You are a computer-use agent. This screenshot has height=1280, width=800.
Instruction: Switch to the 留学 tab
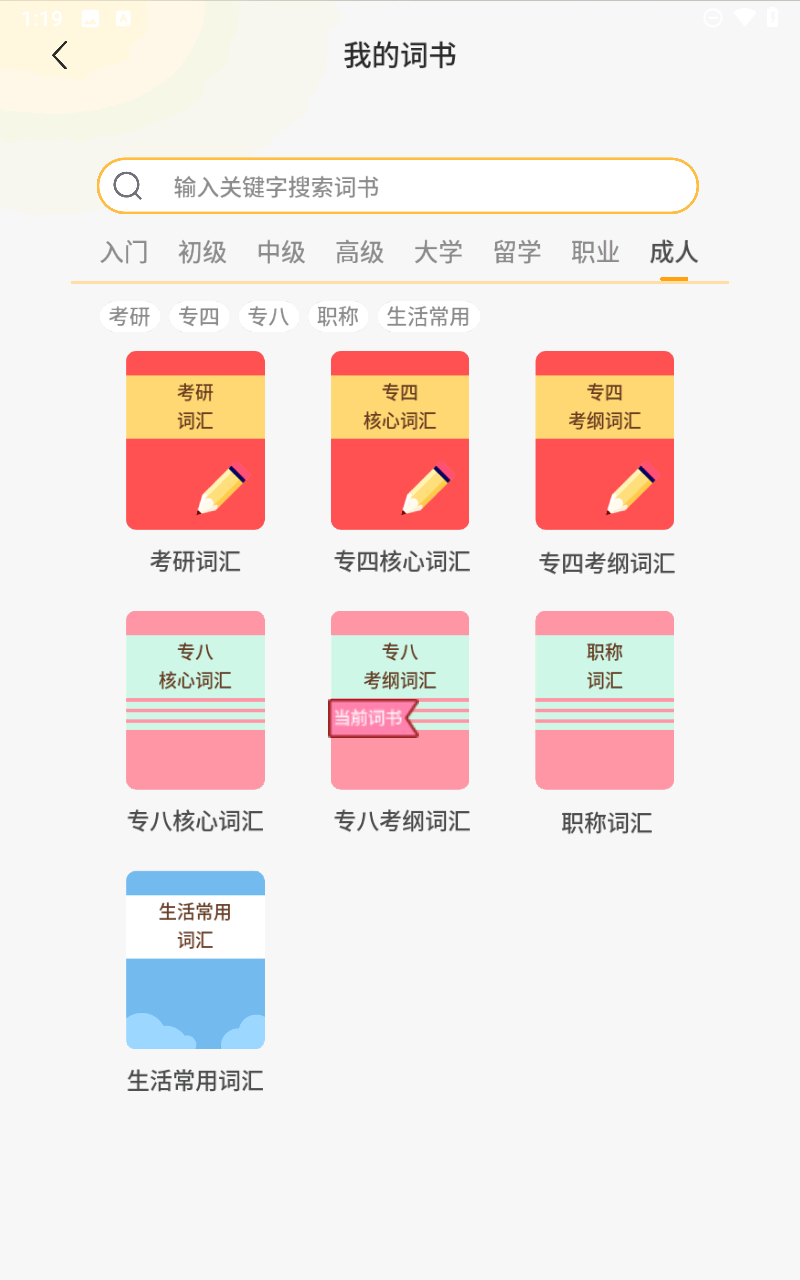tap(517, 252)
